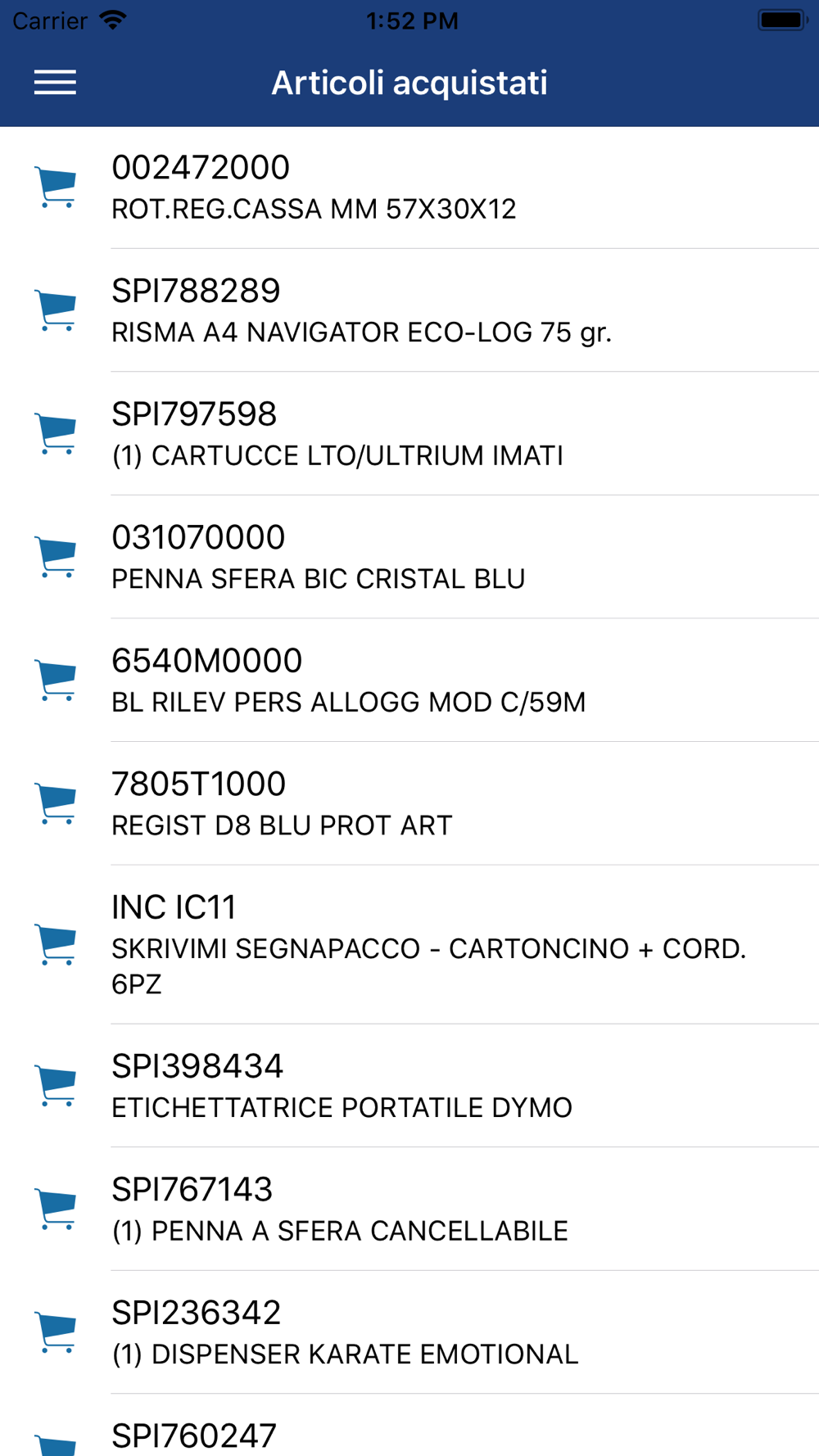Image resolution: width=819 pixels, height=1456 pixels.
Task: Select the RISMA A4 NAVIGATOR row
Action: 409,310
